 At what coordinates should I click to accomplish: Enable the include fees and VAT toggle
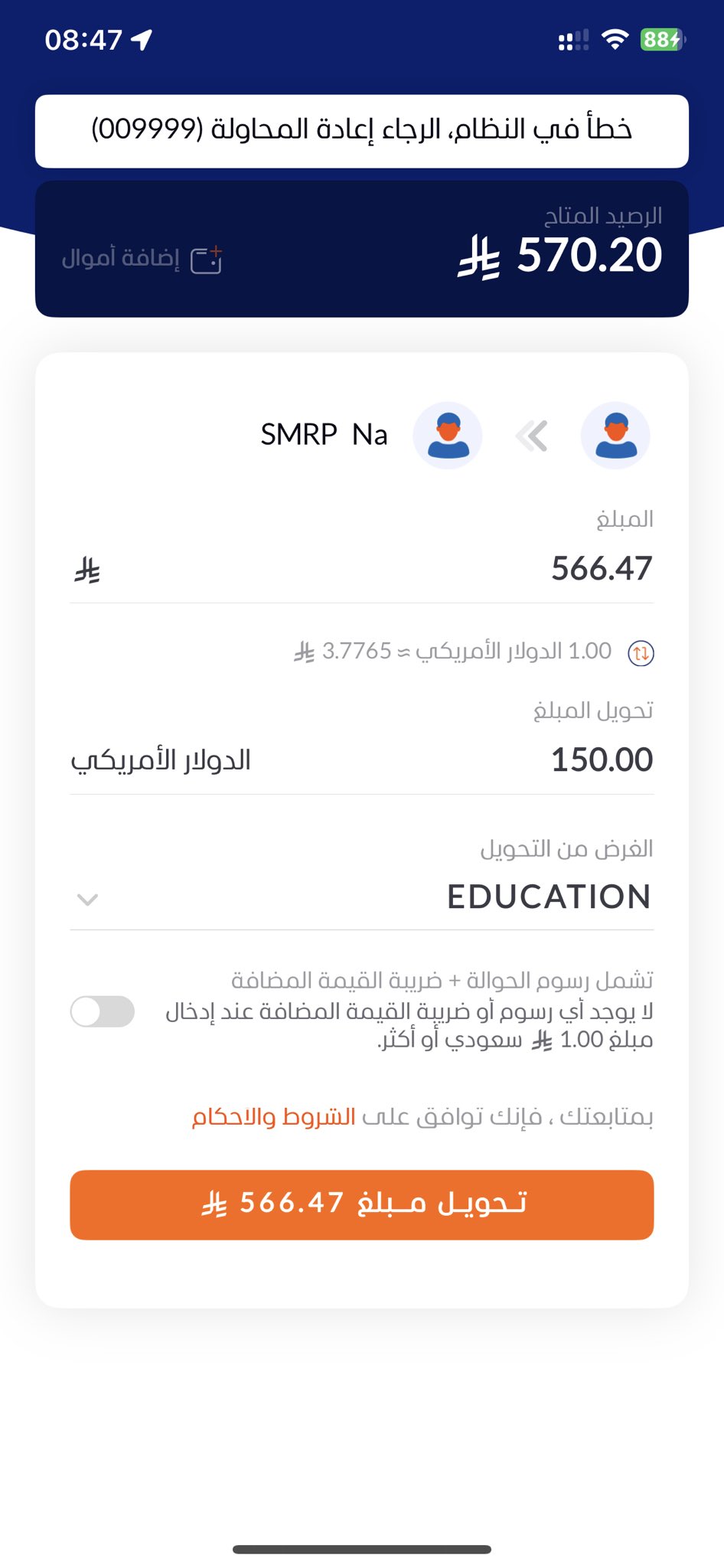(103, 1011)
